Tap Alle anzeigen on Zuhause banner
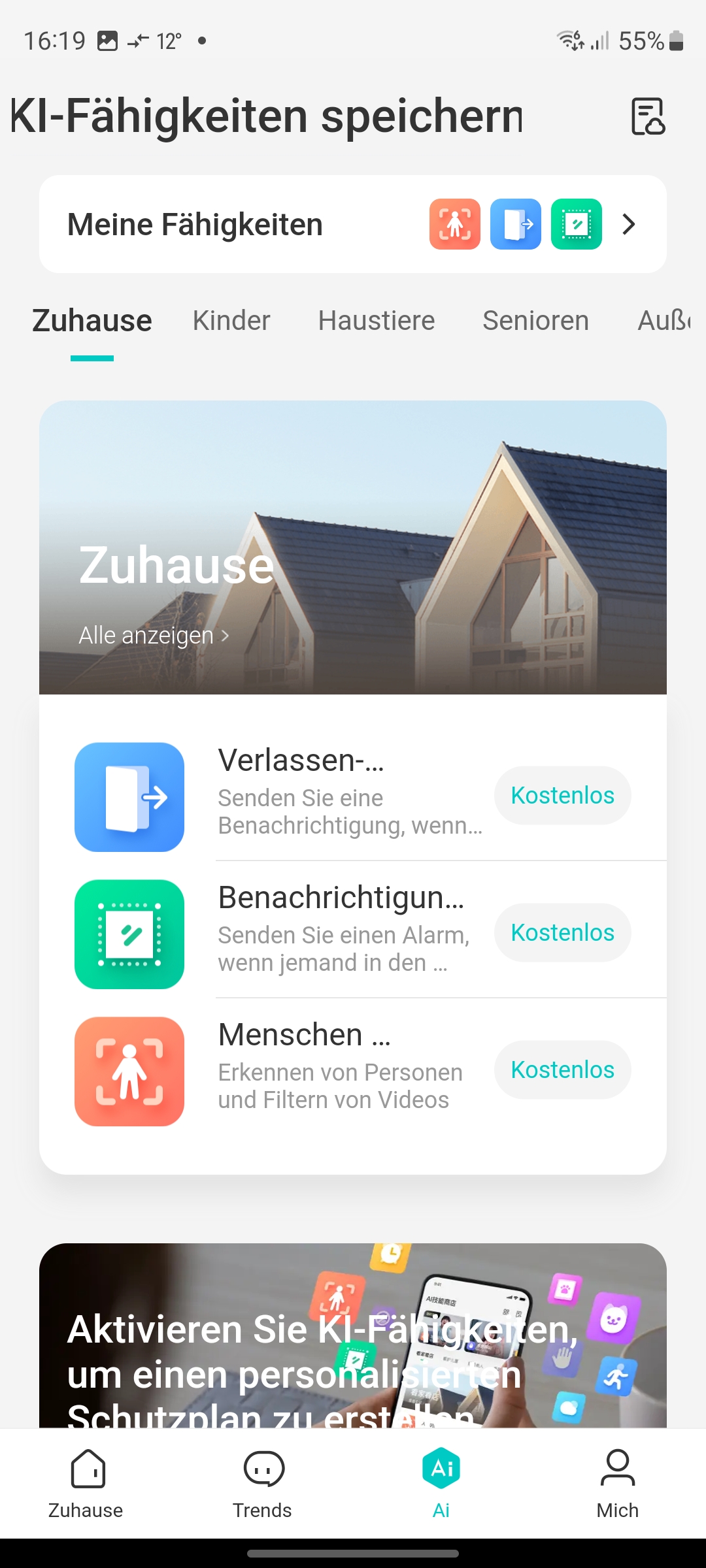 (154, 635)
